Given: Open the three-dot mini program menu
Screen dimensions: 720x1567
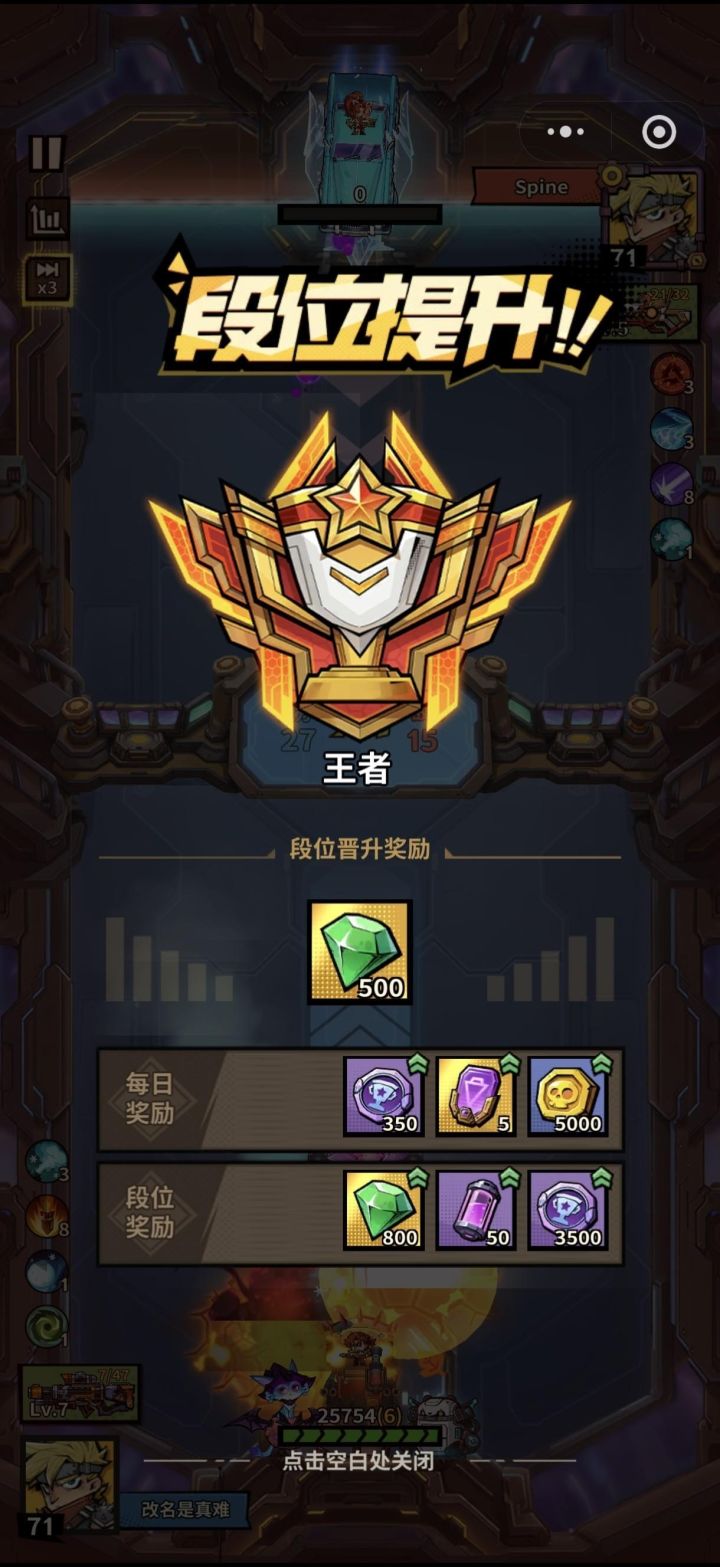Looking at the screenshot, I should click(x=567, y=131).
